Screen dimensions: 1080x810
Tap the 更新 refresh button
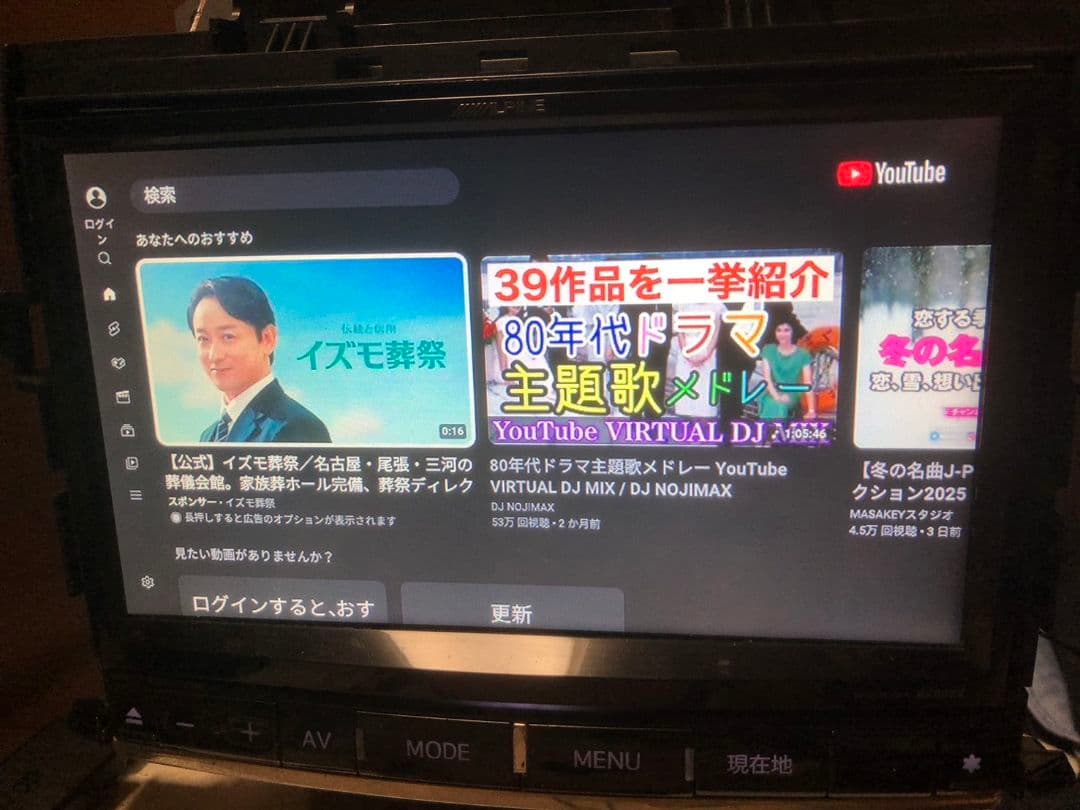click(511, 612)
